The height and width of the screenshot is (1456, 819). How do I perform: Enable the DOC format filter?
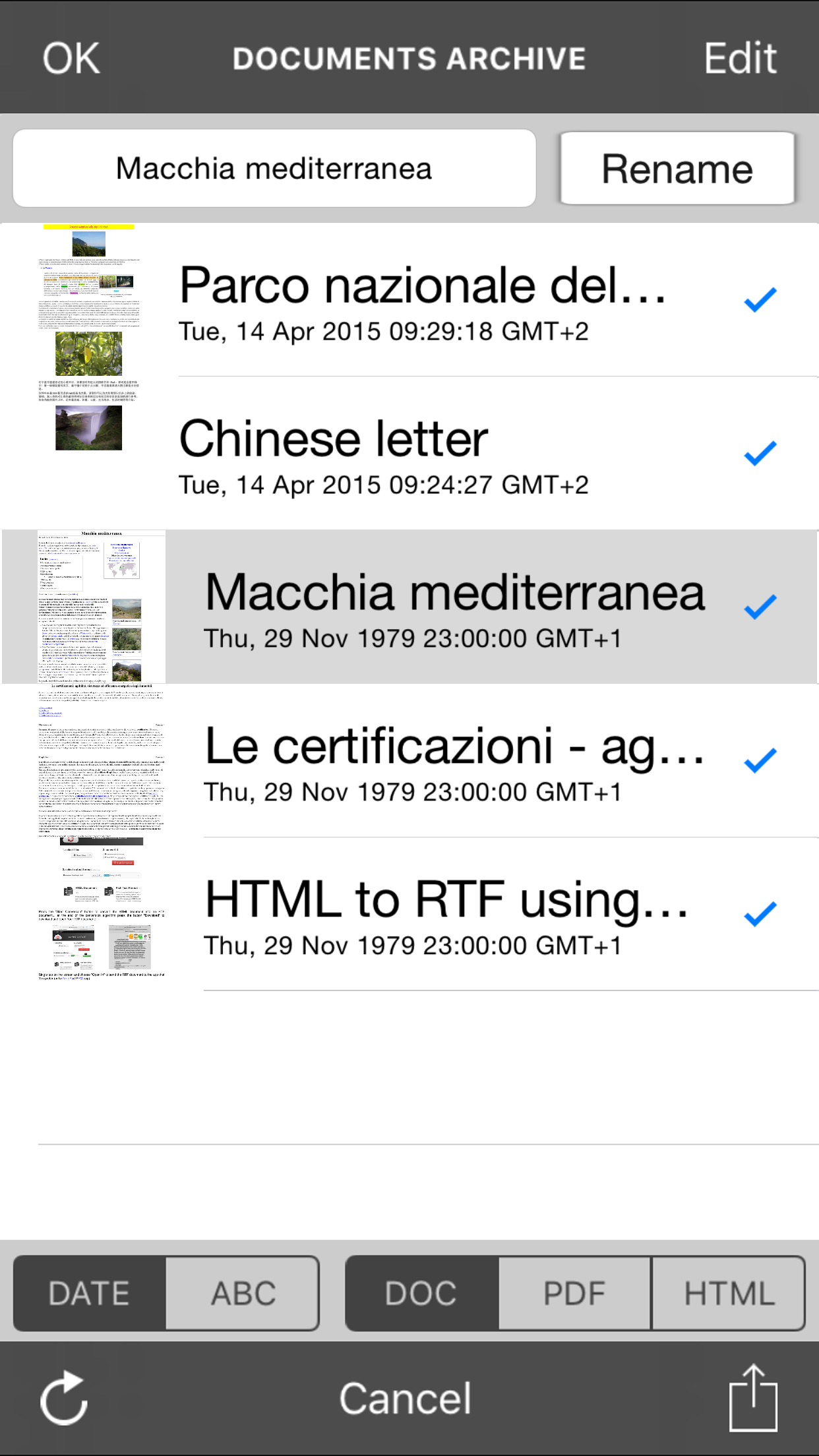click(421, 1293)
